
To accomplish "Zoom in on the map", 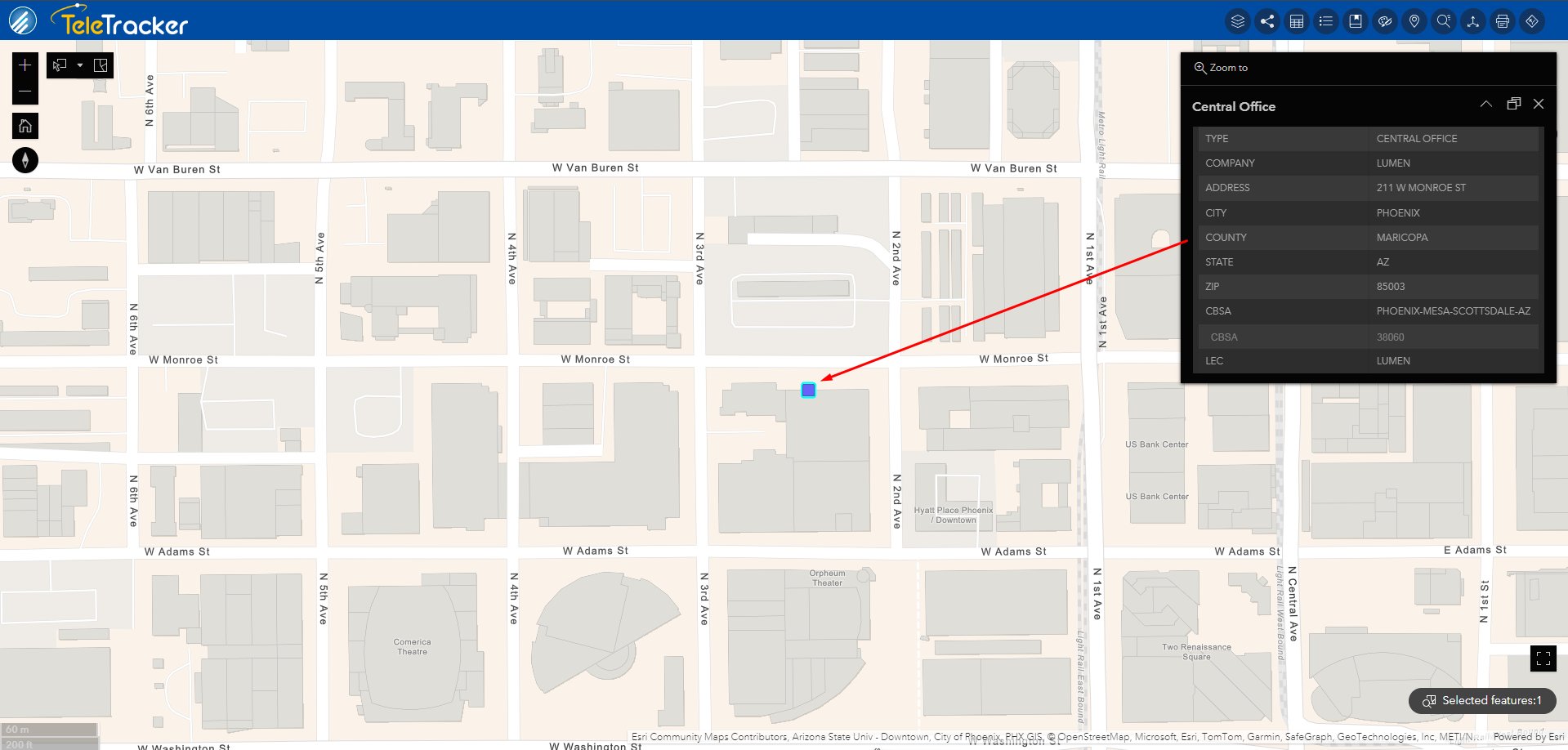I will (25, 65).
